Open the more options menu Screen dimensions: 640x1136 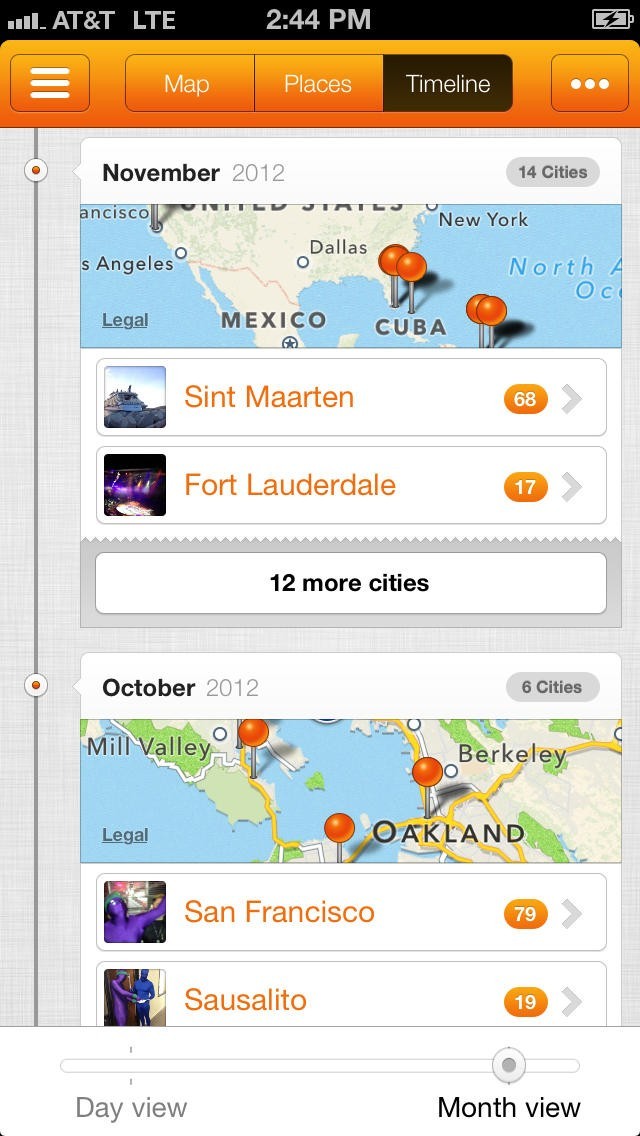coord(589,83)
